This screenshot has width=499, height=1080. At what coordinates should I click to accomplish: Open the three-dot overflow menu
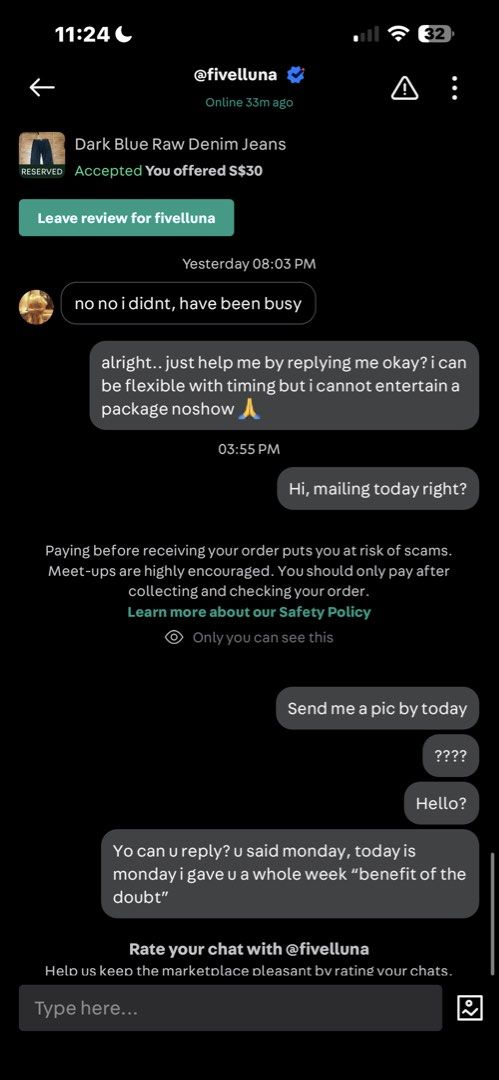click(x=454, y=87)
